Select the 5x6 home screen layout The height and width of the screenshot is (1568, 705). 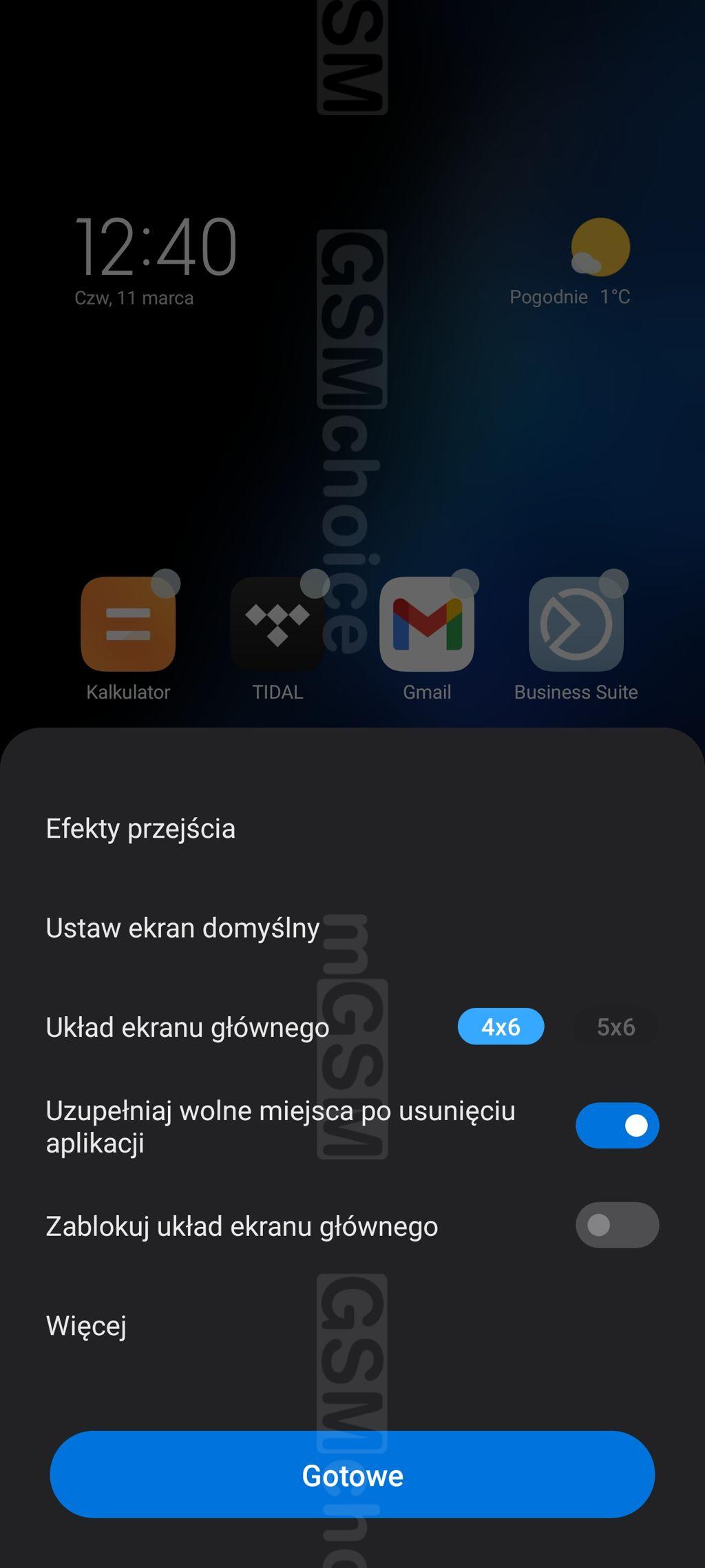pyautogui.click(x=615, y=1027)
